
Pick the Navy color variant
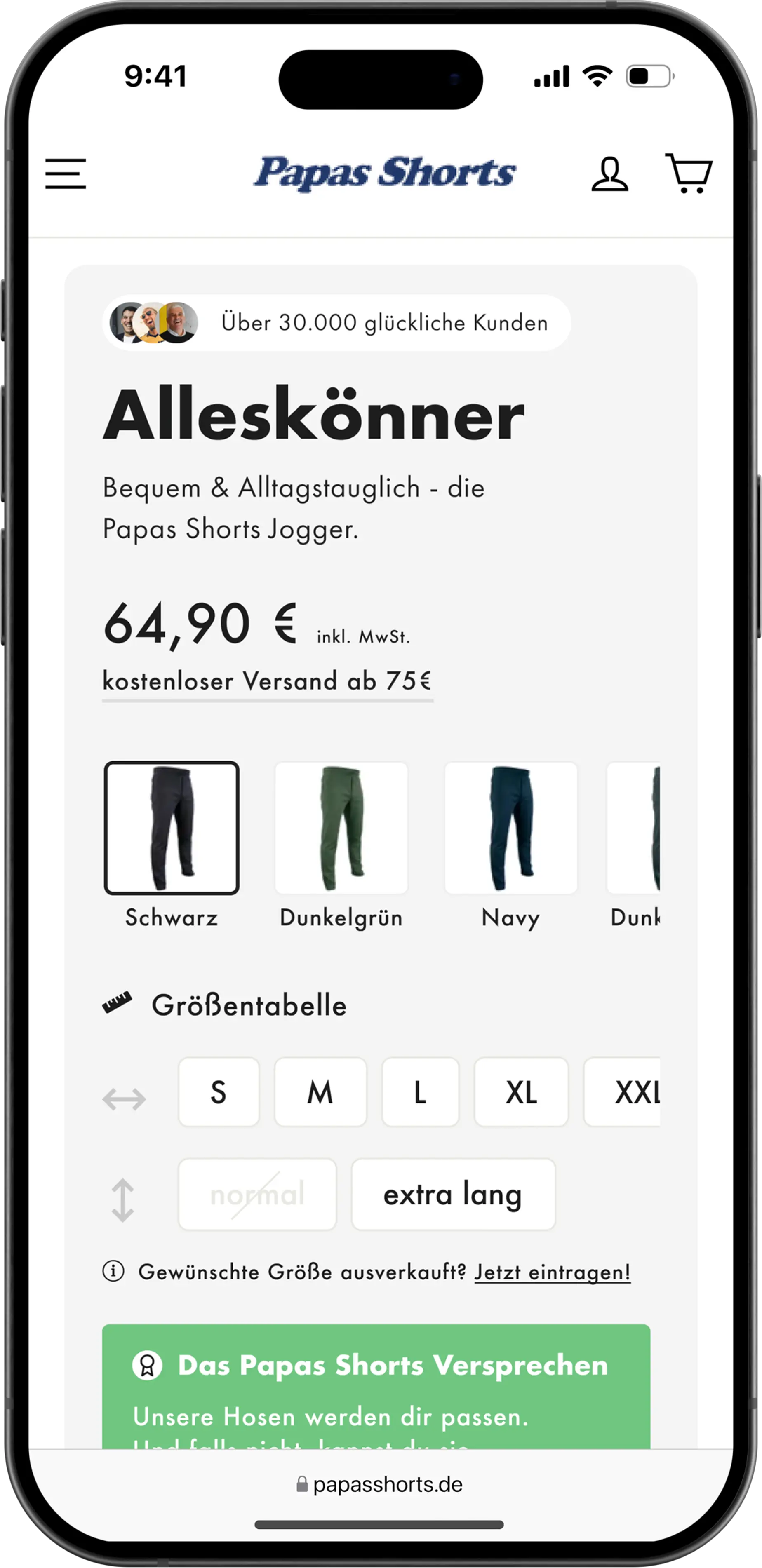point(510,828)
